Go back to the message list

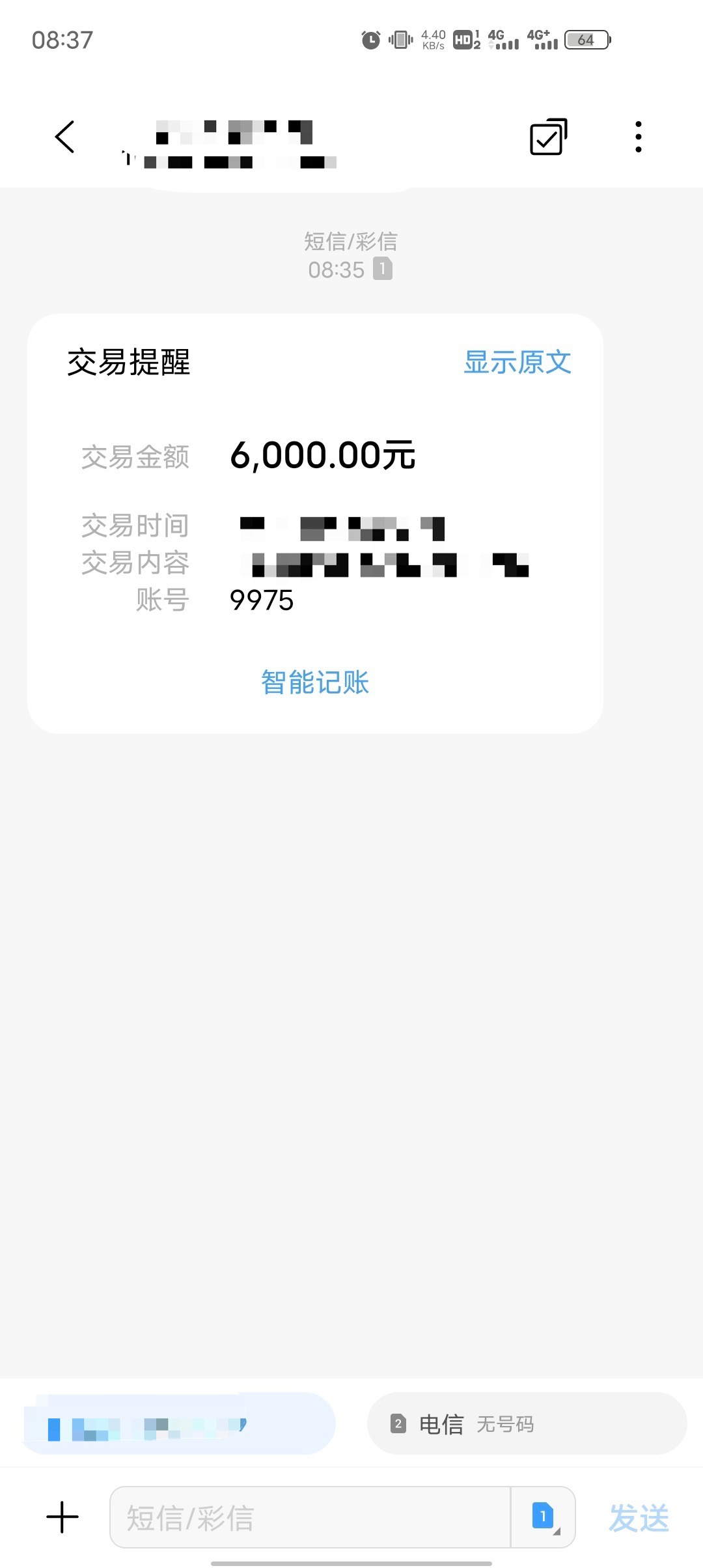pyautogui.click(x=64, y=137)
